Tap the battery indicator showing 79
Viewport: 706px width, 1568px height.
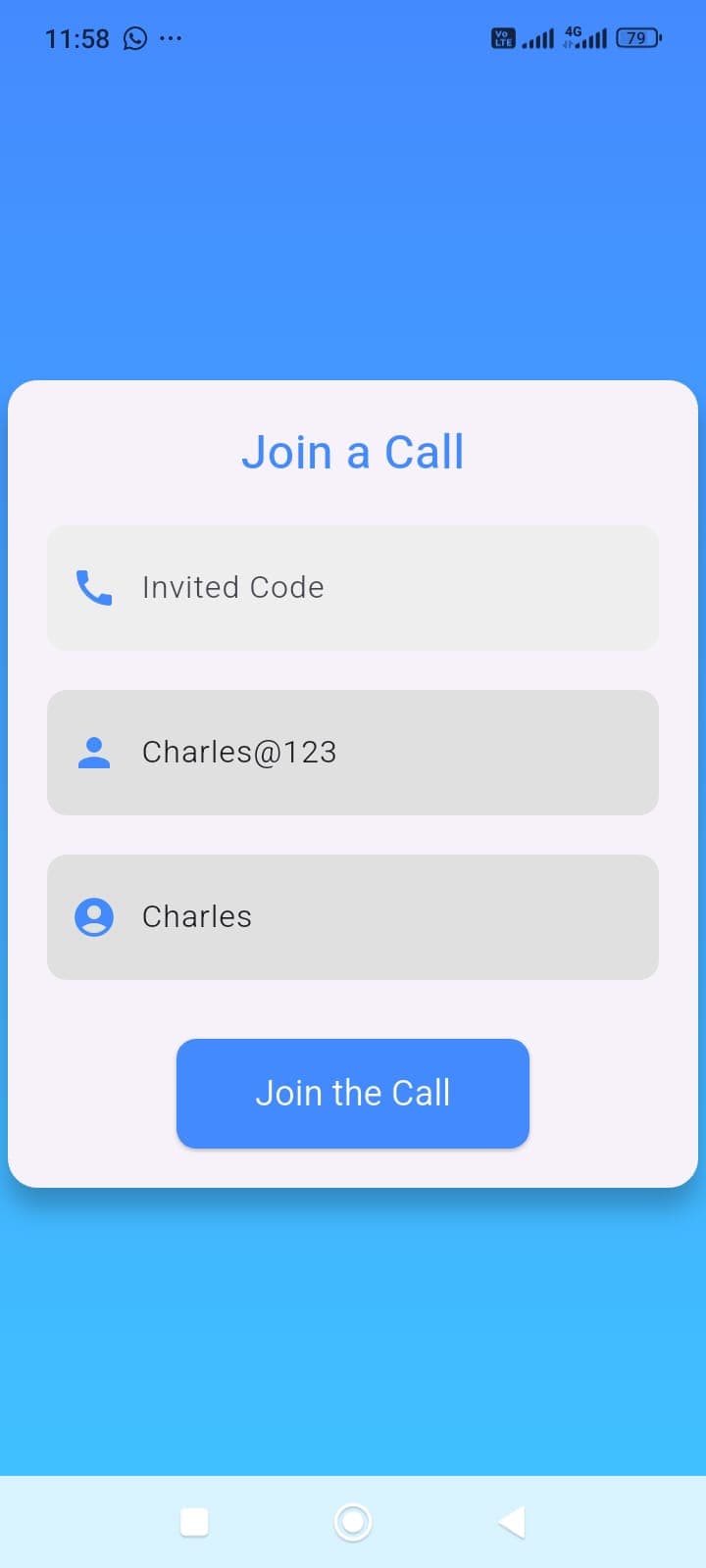tap(636, 37)
